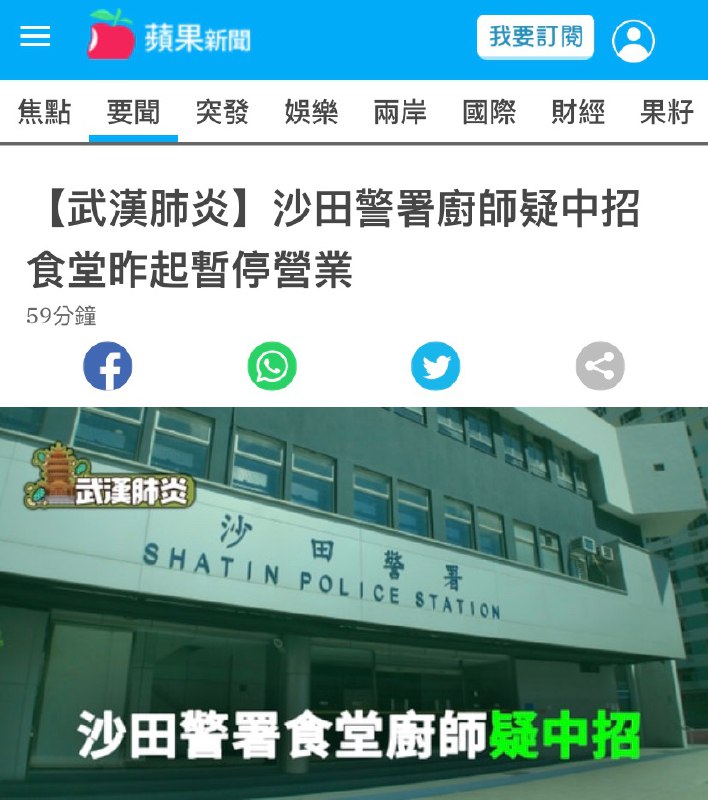Open the hamburger drawer menu
This screenshot has width=708, height=800.
(35, 37)
